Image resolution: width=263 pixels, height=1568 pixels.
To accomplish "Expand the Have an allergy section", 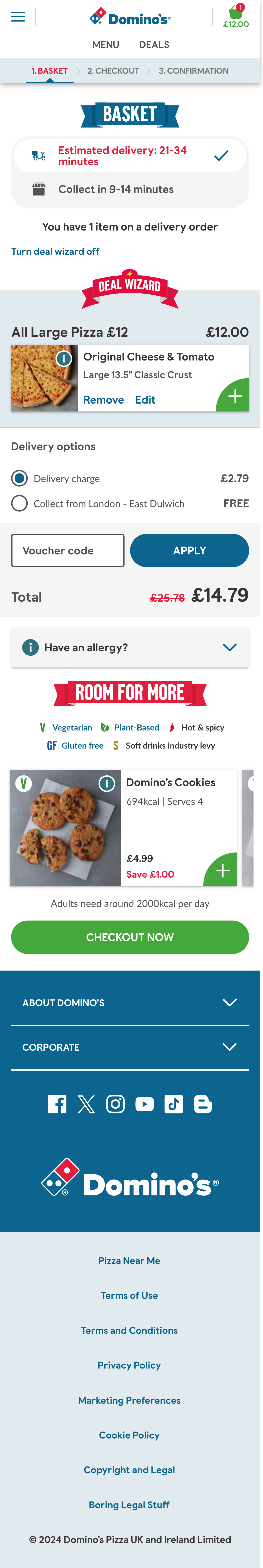I will [130, 647].
